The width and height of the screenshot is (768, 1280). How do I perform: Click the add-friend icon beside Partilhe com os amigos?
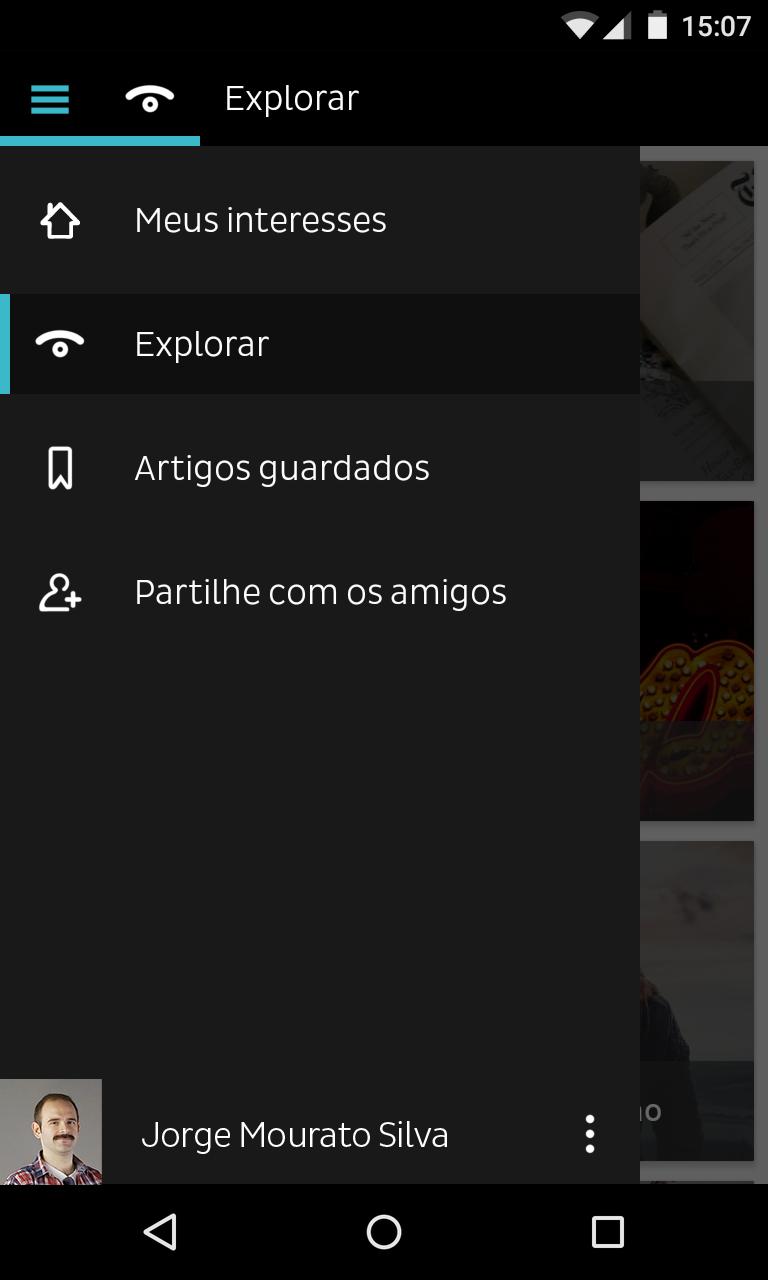(60, 591)
